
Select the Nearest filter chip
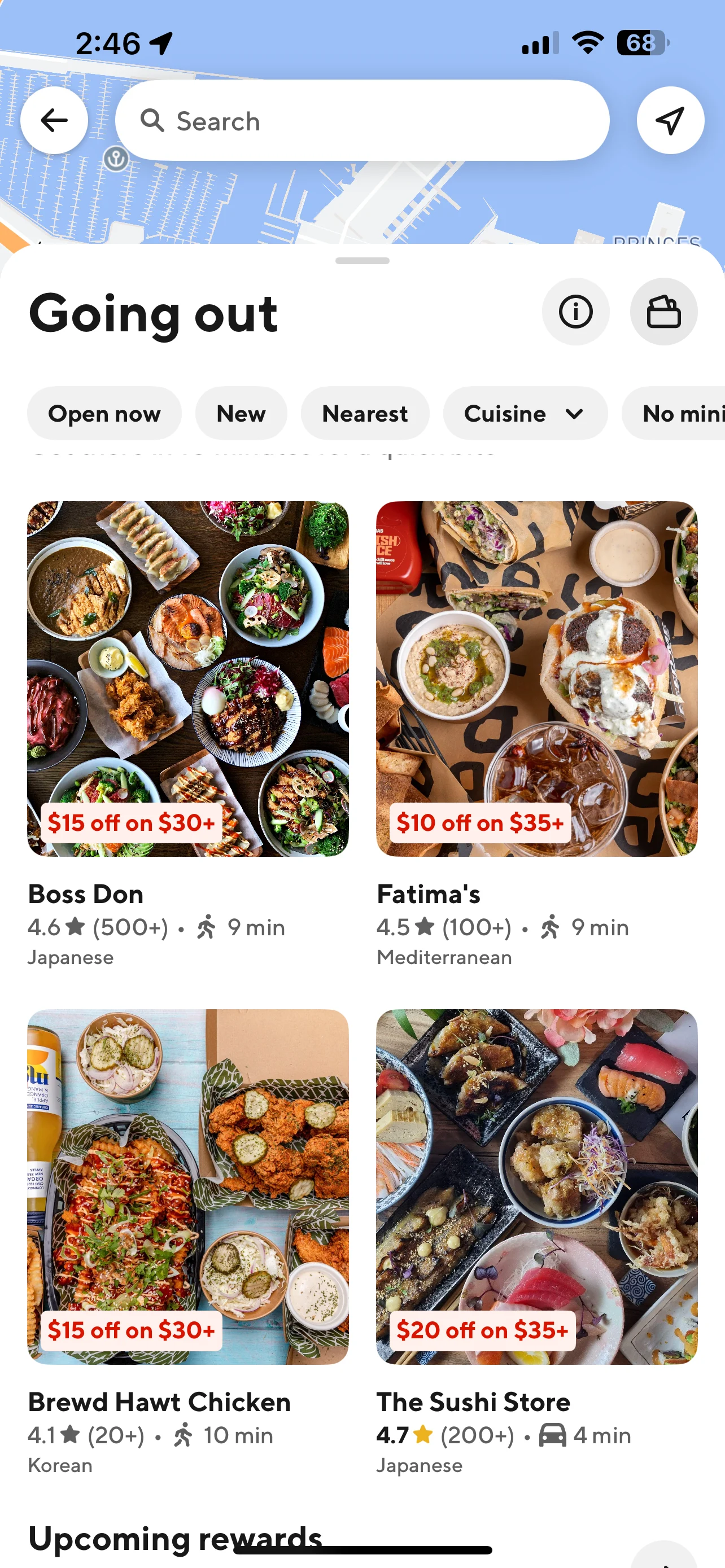coord(365,414)
